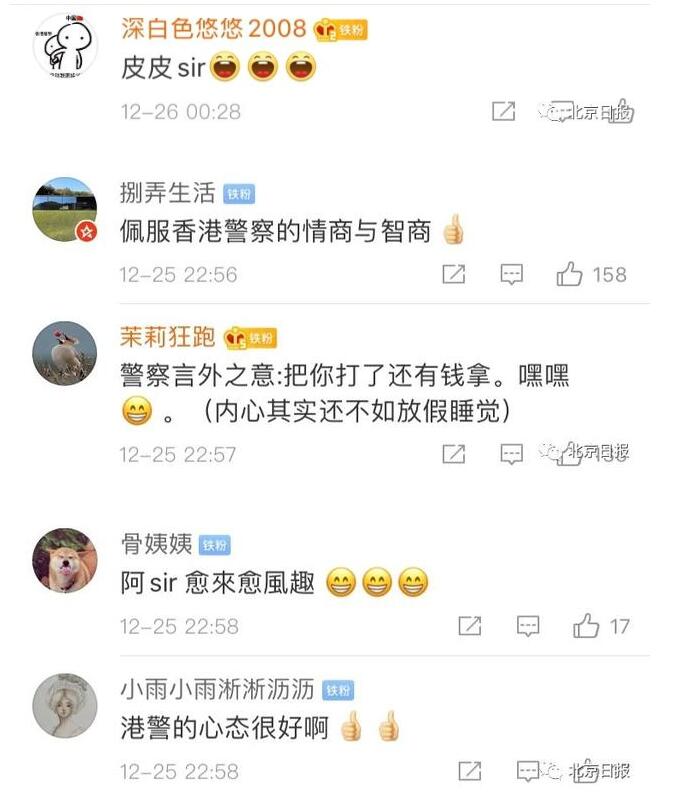Open 捌弄生活's profile avatar

[x=64, y=209]
